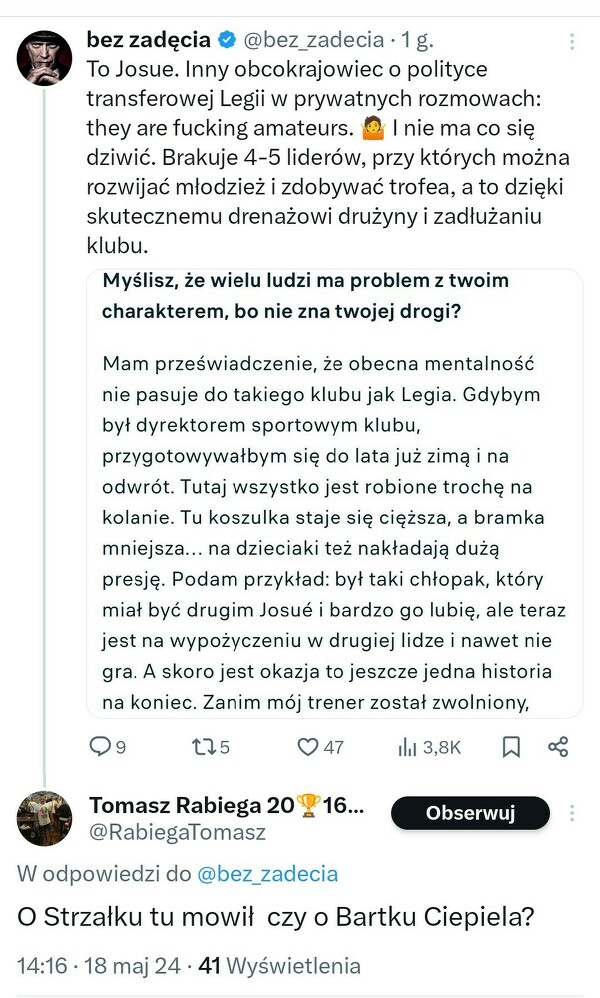View analytics for bez zadęcia's post
The height and width of the screenshot is (998, 600).
pyautogui.click(x=429, y=746)
